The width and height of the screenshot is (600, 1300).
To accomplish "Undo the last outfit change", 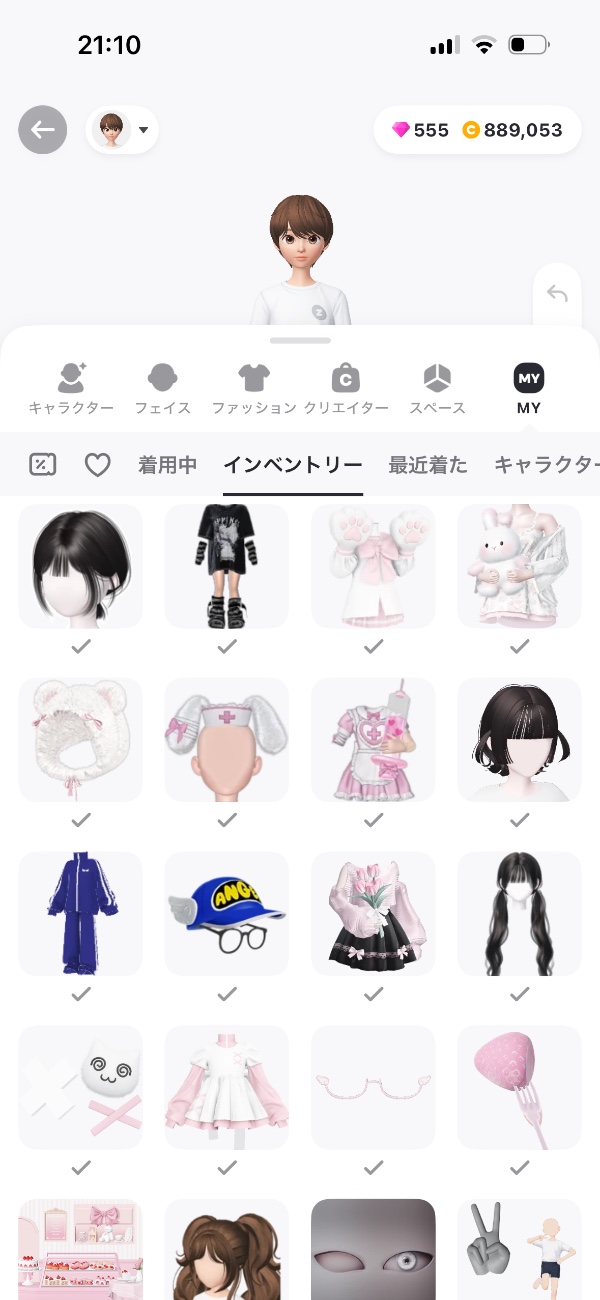I will click(557, 294).
